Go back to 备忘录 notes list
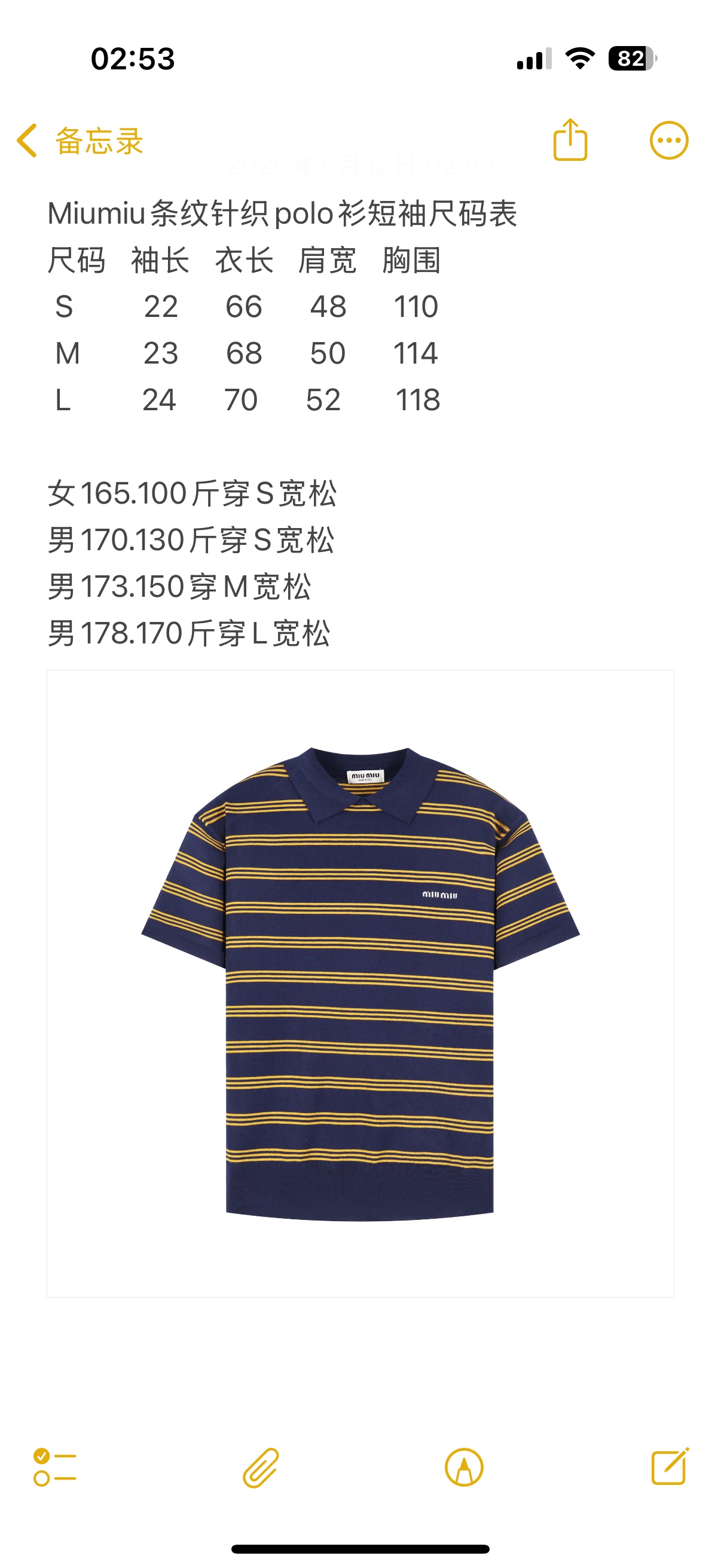 coord(79,141)
